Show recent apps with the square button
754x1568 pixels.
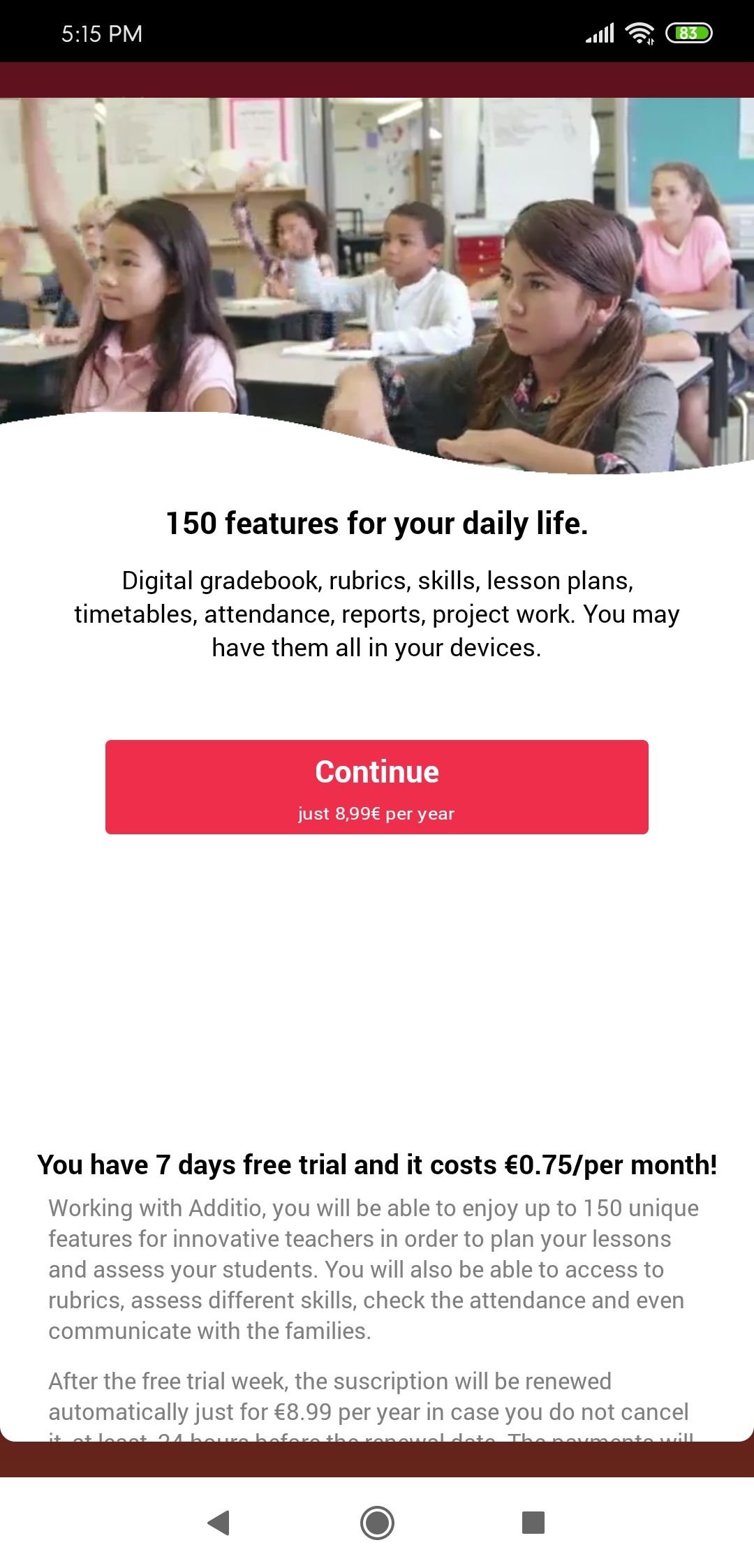pyautogui.click(x=533, y=1522)
